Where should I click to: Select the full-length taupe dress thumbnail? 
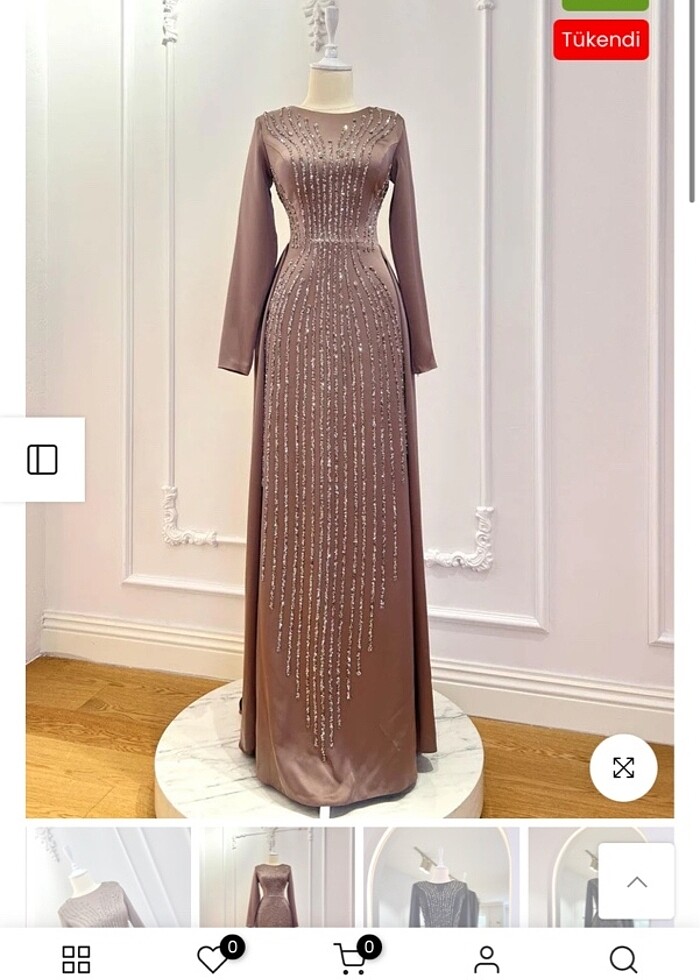pos(276,877)
